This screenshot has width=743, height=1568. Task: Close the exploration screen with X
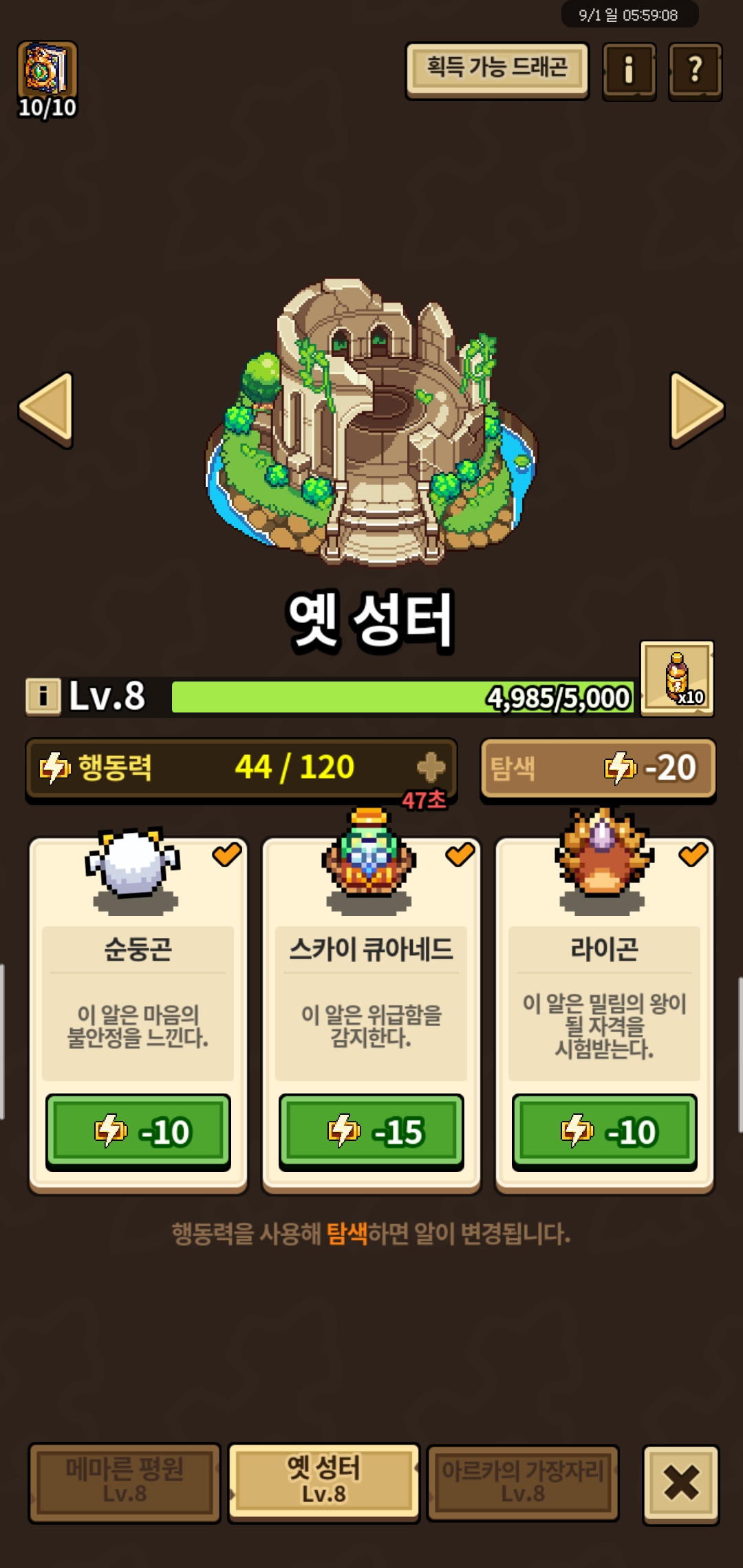click(x=680, y=1483)
